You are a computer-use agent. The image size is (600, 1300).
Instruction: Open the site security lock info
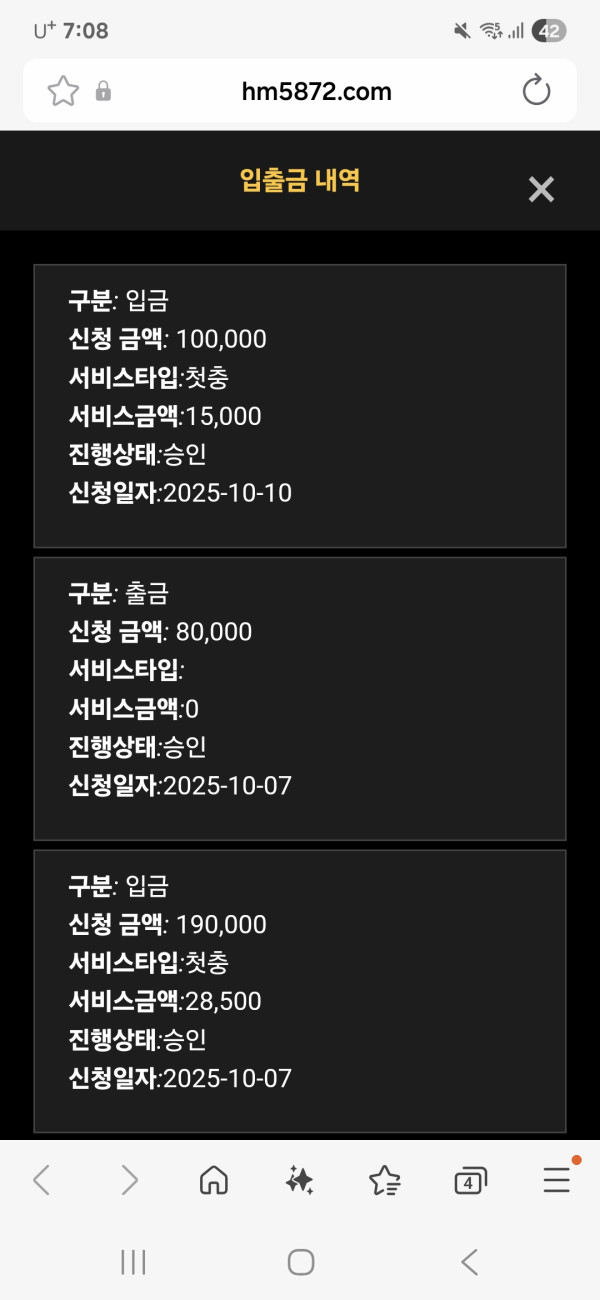pos(103,92)
